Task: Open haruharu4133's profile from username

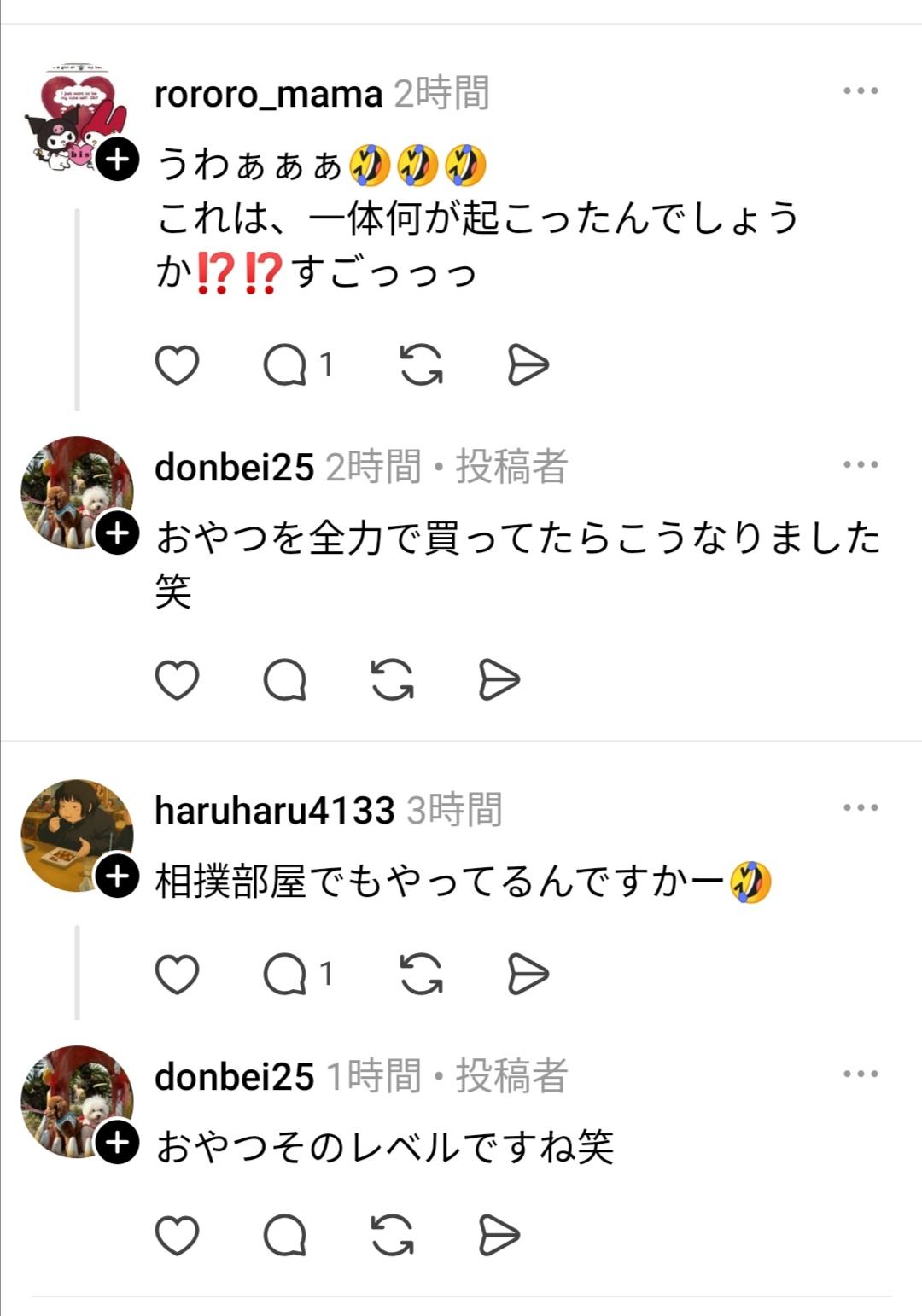Action: [274, 811]
